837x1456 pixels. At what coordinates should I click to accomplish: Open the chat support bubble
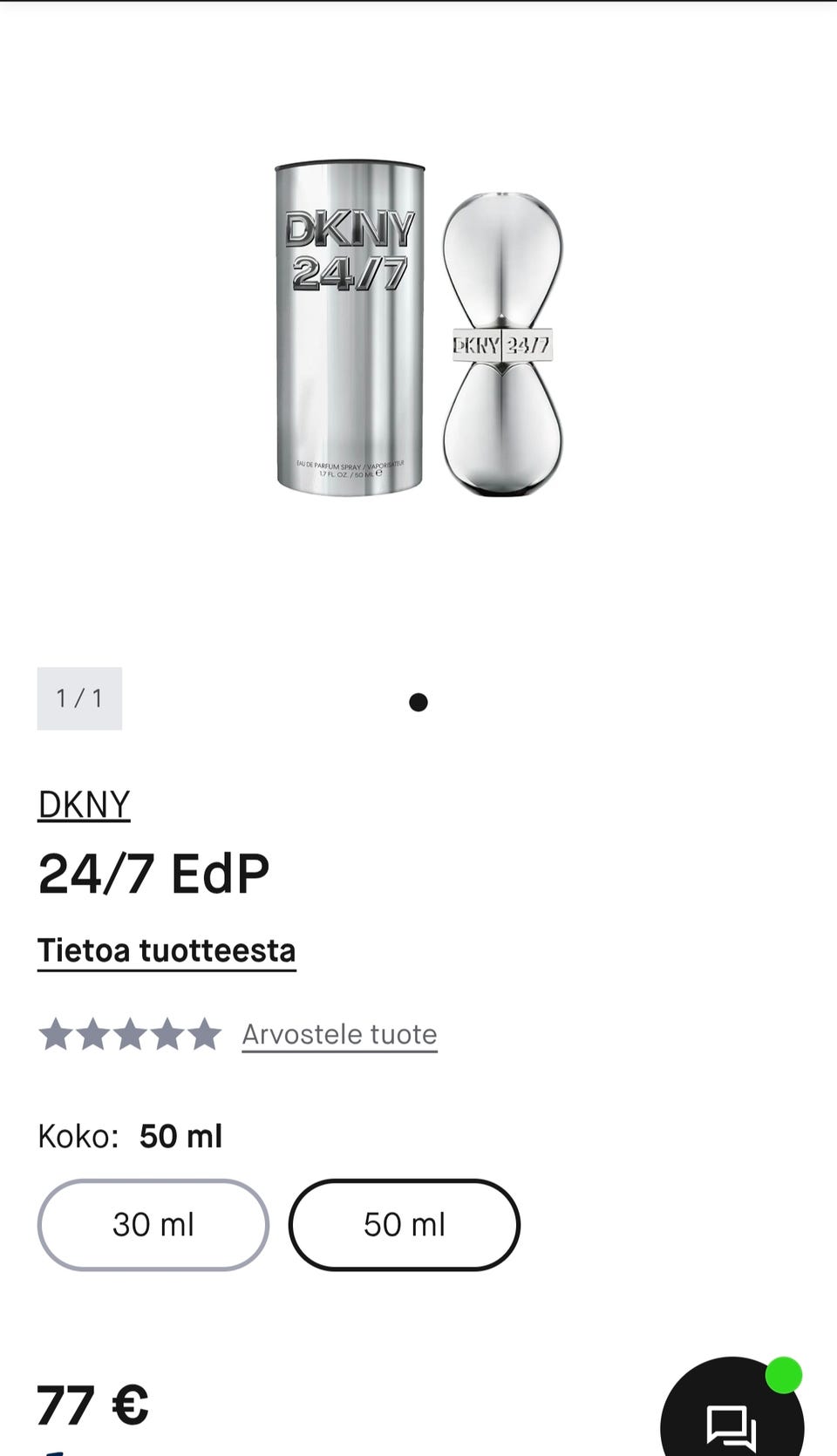tap(732, 1421)
